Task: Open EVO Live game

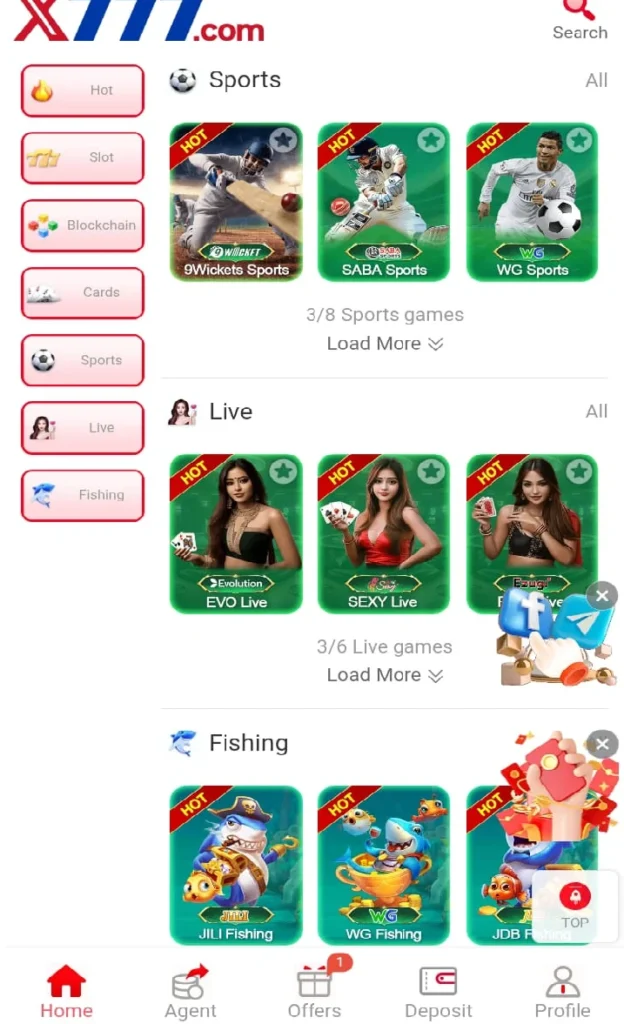Action: [x=236, y=533]
